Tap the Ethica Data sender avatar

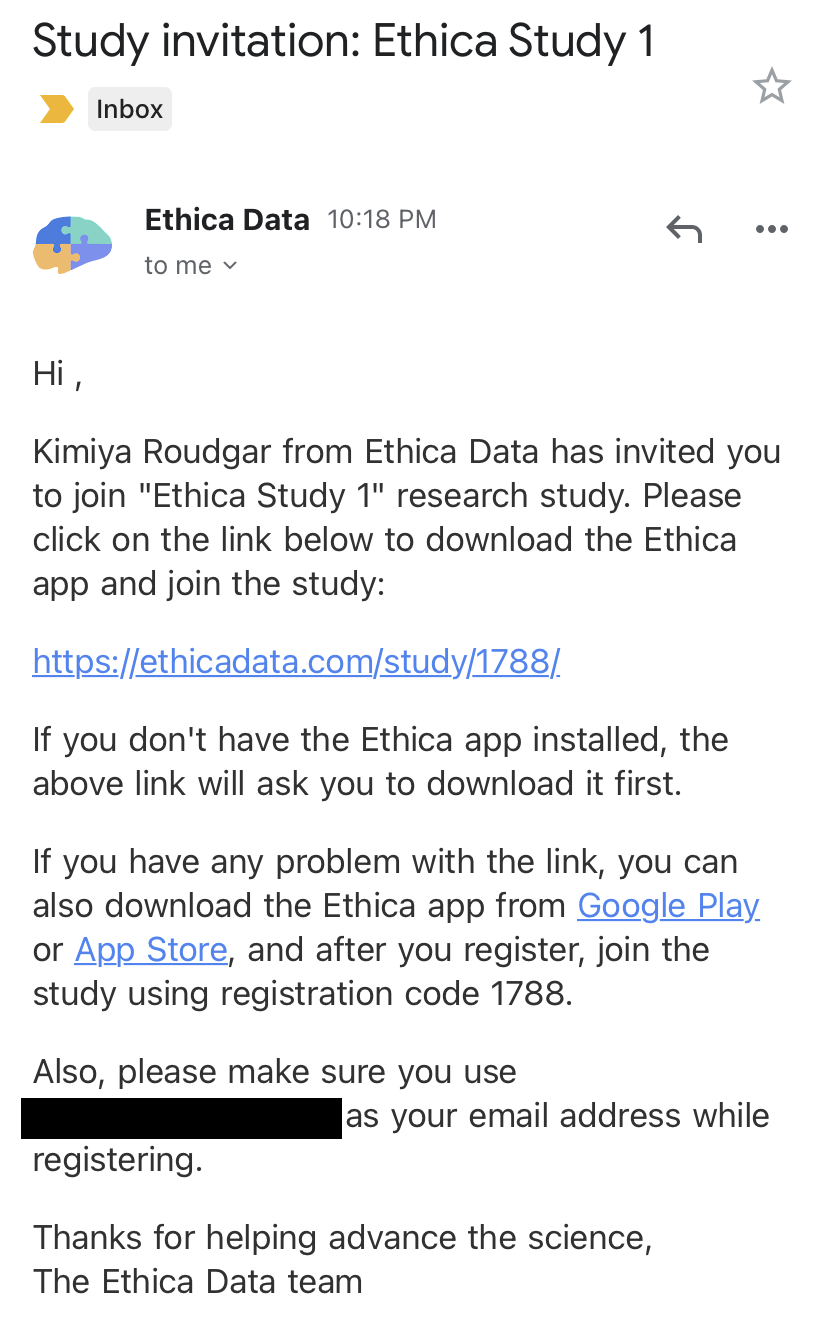(72, 245)
